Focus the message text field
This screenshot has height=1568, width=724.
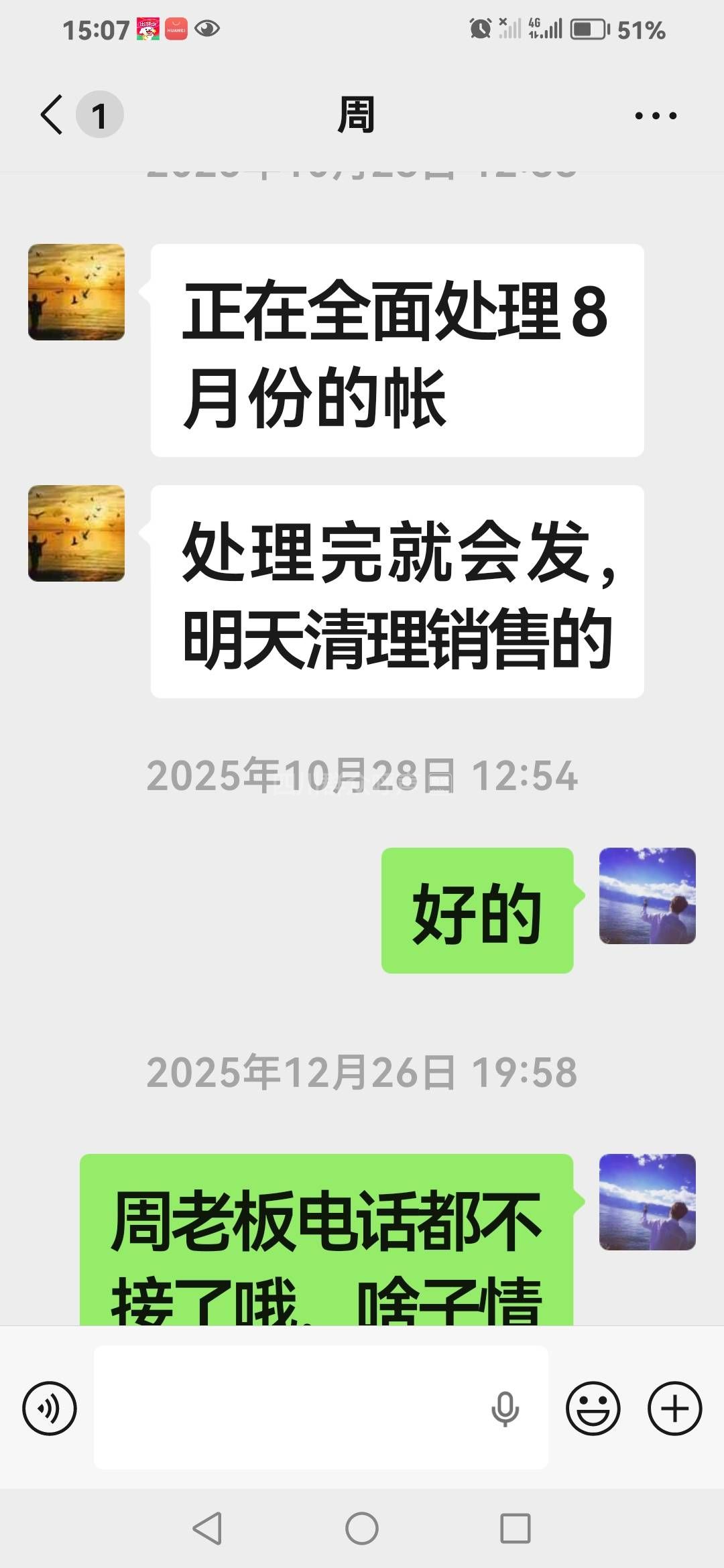click(x=288, y=1407)
